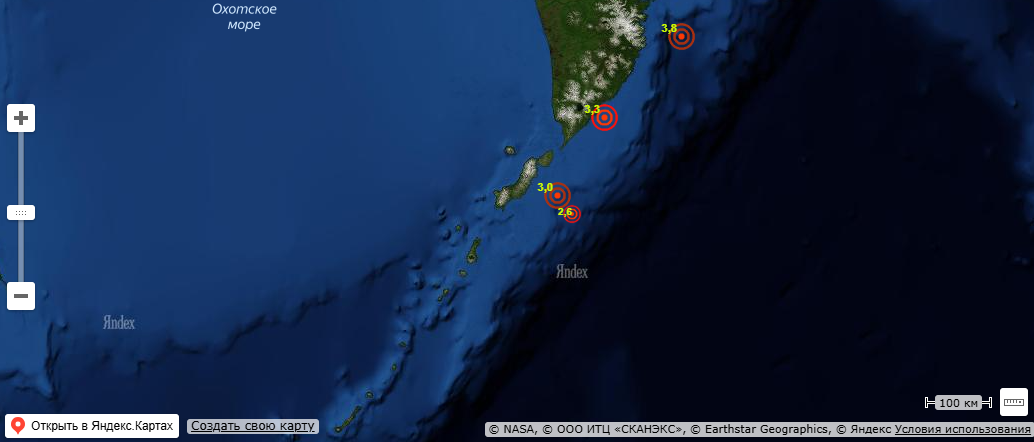The width and height of the screenshot is (1034, 442).
Task: Select the 3,0 magnitude earthquake marker
Action: (x=557, y=195)
